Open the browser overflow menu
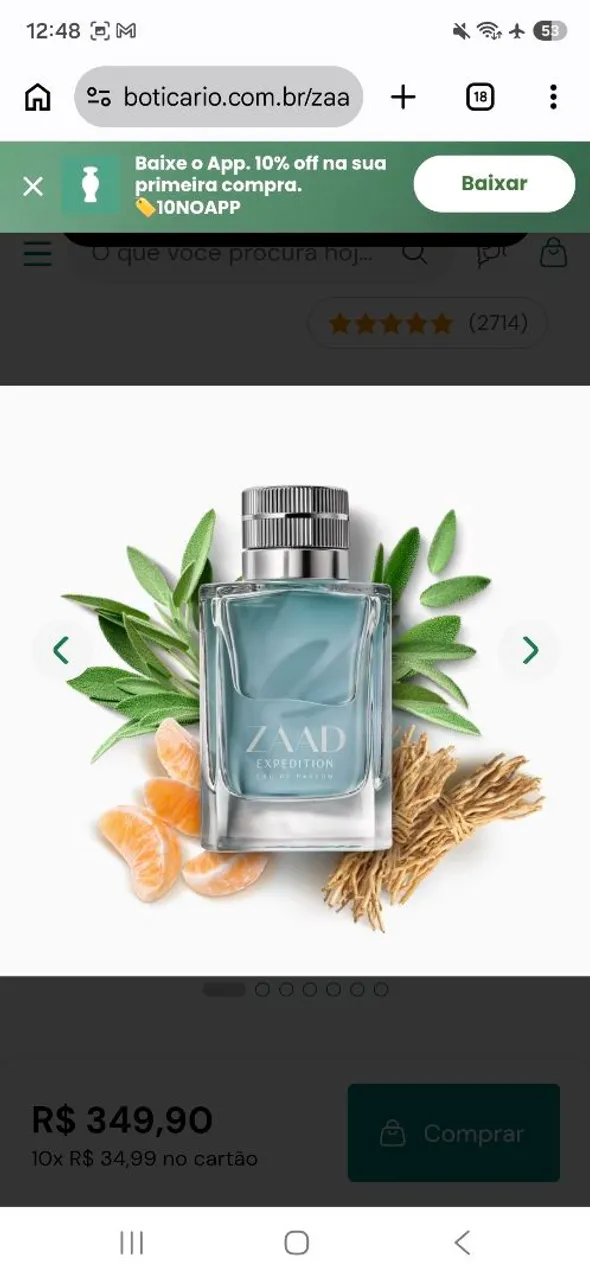 click(x=553, y=97)
